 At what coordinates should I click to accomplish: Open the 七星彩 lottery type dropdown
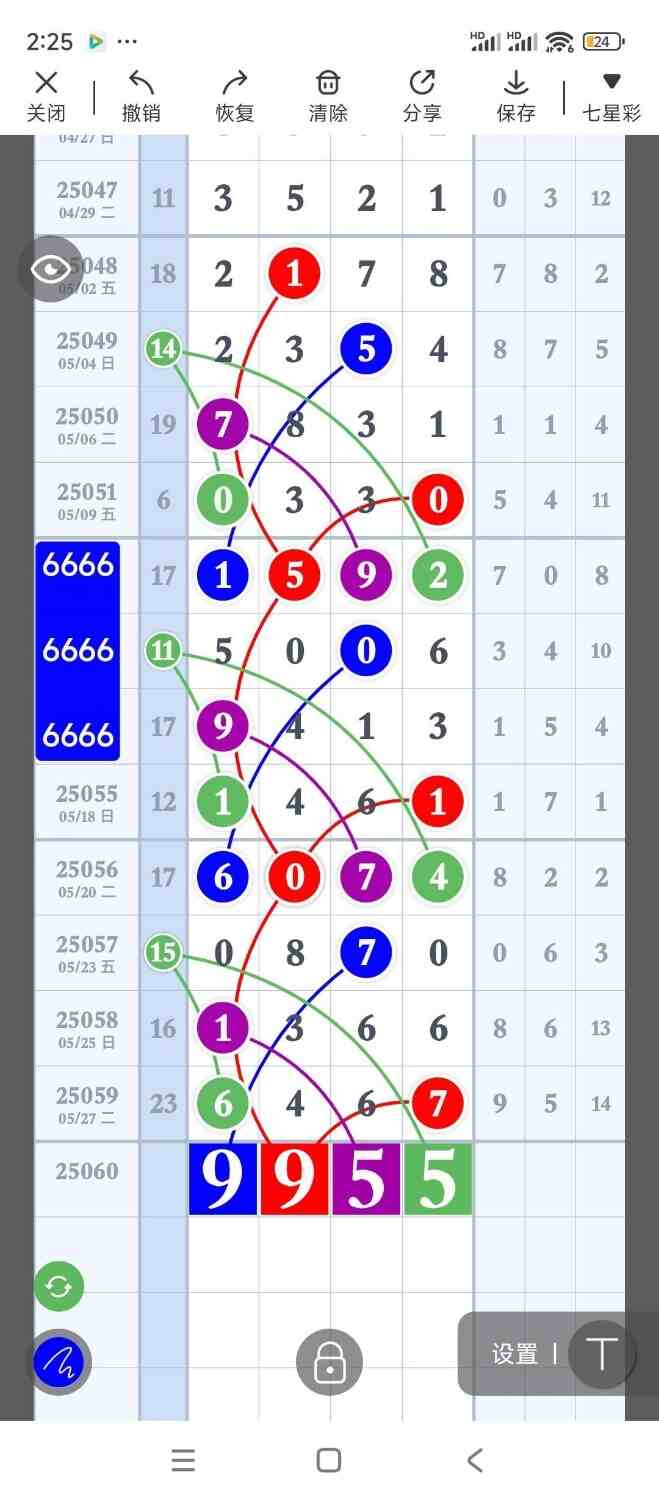click(611, 96)
